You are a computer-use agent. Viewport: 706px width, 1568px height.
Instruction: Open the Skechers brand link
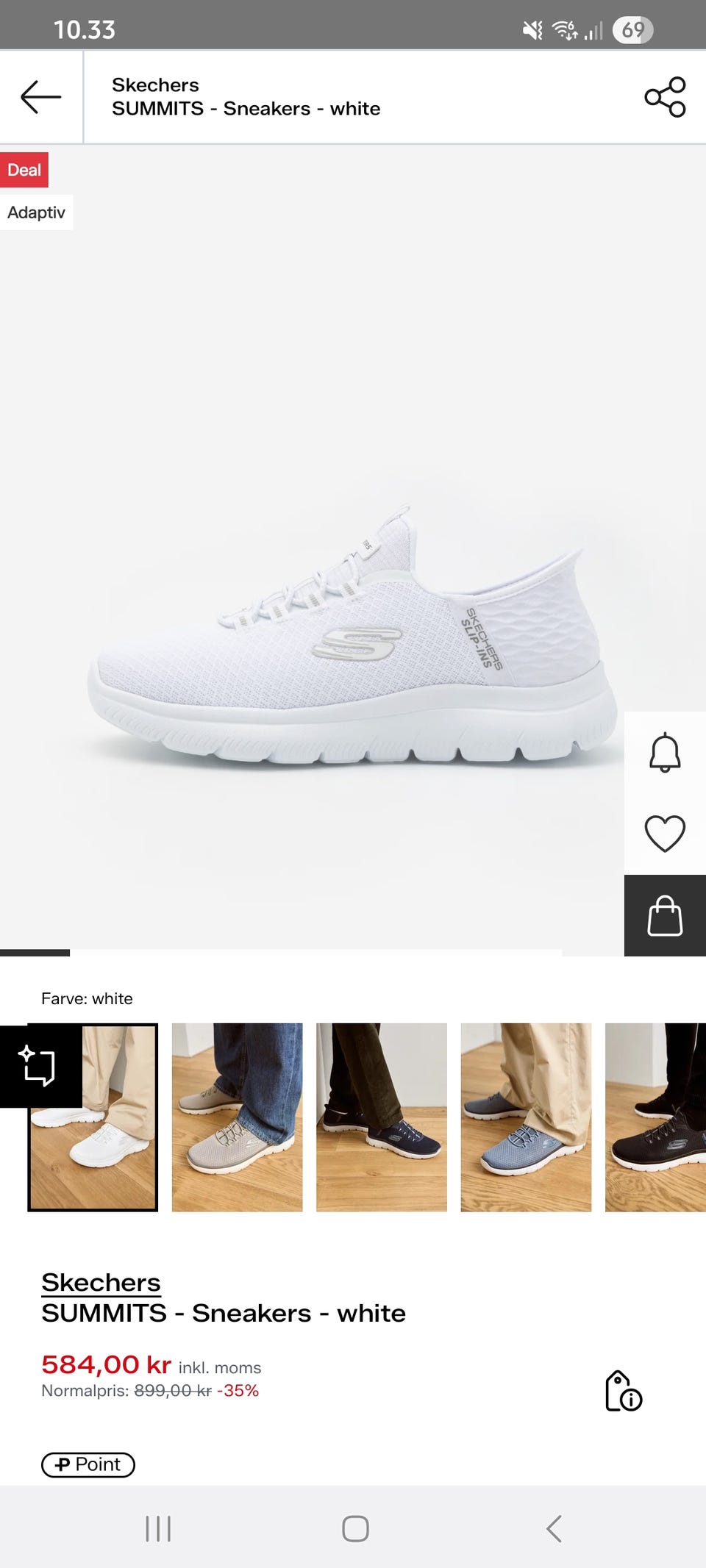(x=101, y=1282)
